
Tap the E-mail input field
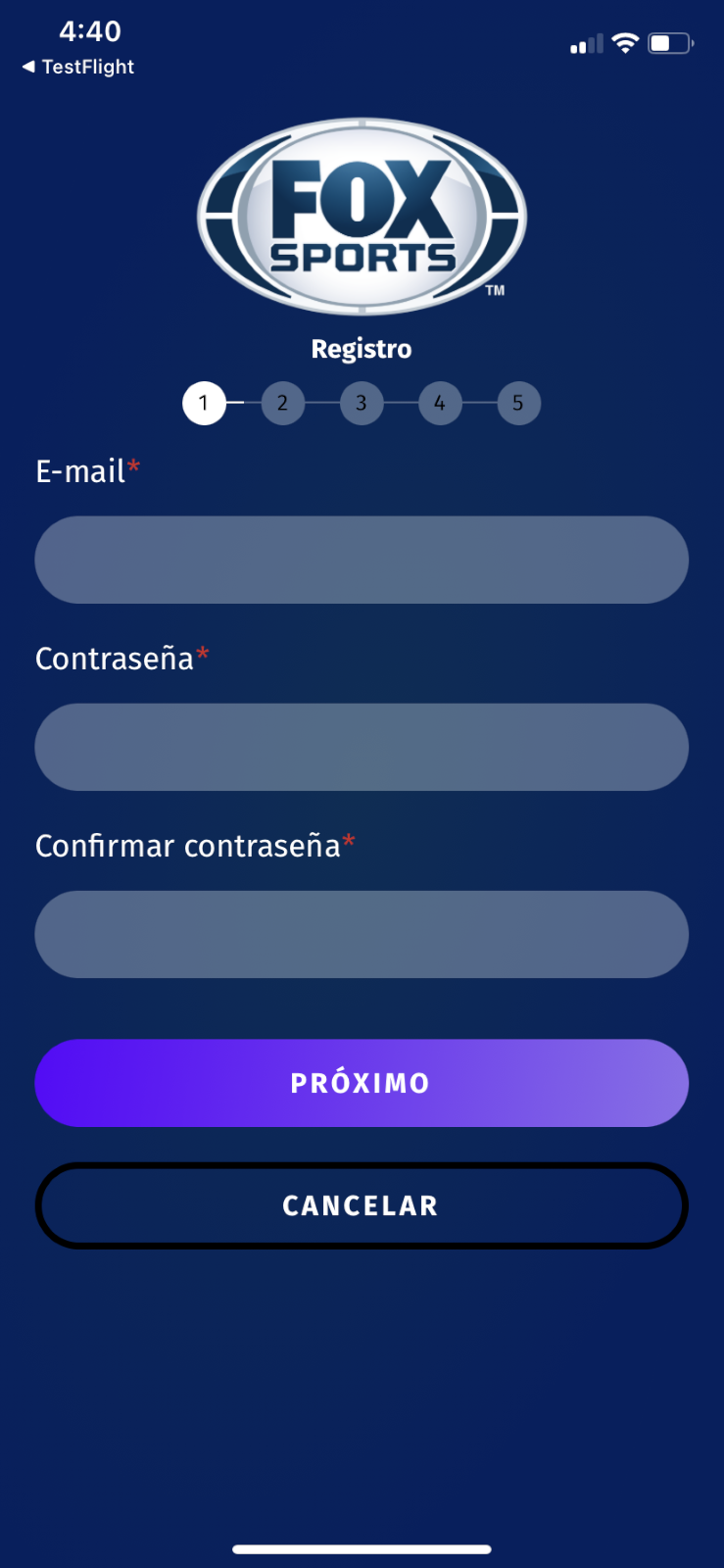point(362,560)
